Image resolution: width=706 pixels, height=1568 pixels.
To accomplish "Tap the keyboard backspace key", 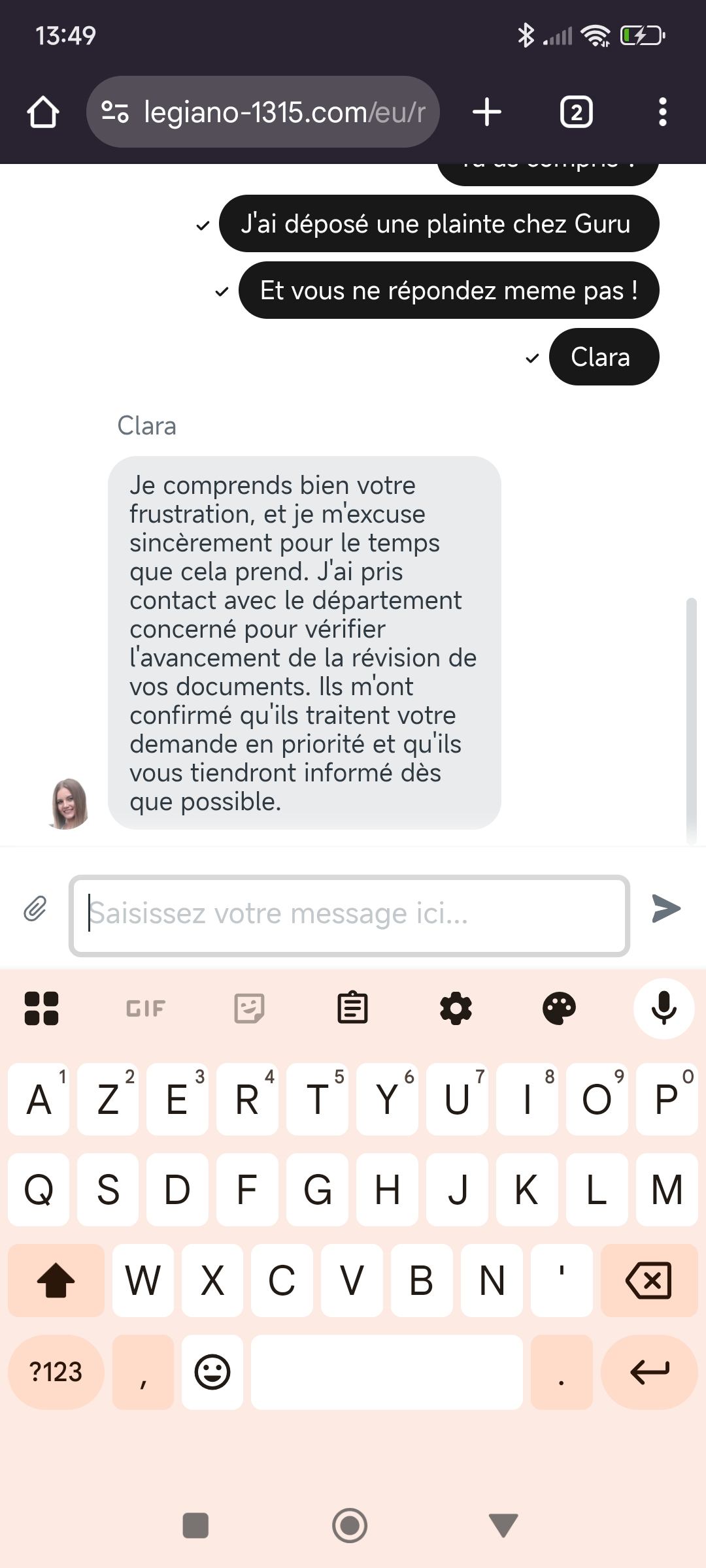I will [x=648, y=1280].
